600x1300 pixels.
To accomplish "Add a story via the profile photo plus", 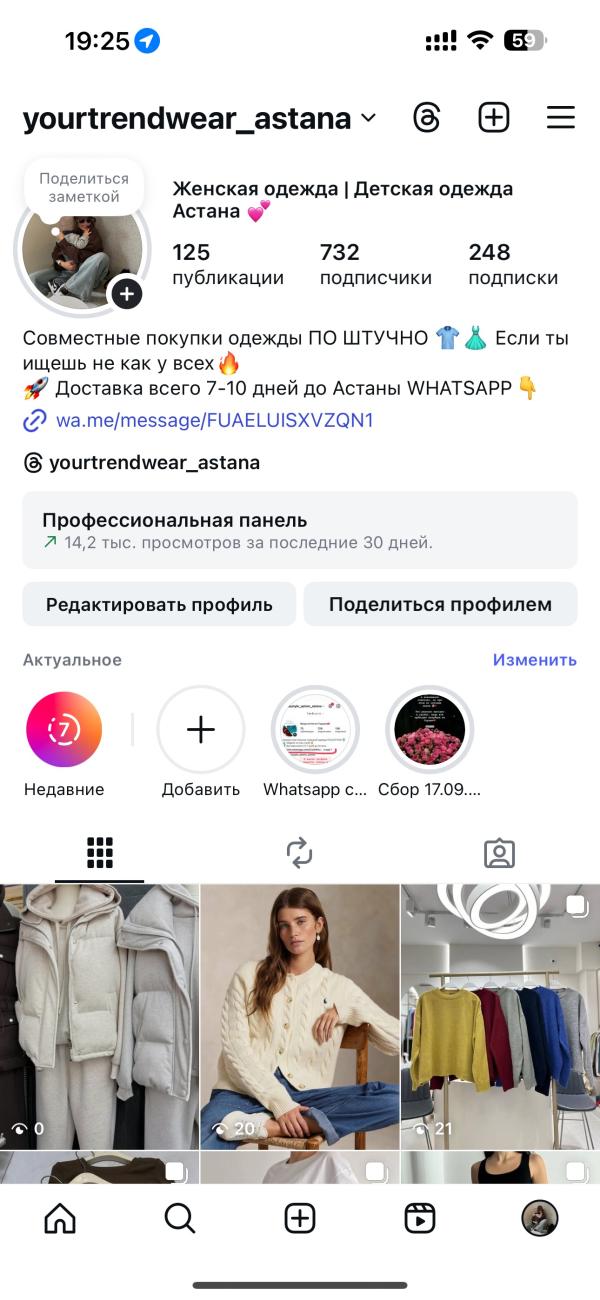I will point(126,294).
